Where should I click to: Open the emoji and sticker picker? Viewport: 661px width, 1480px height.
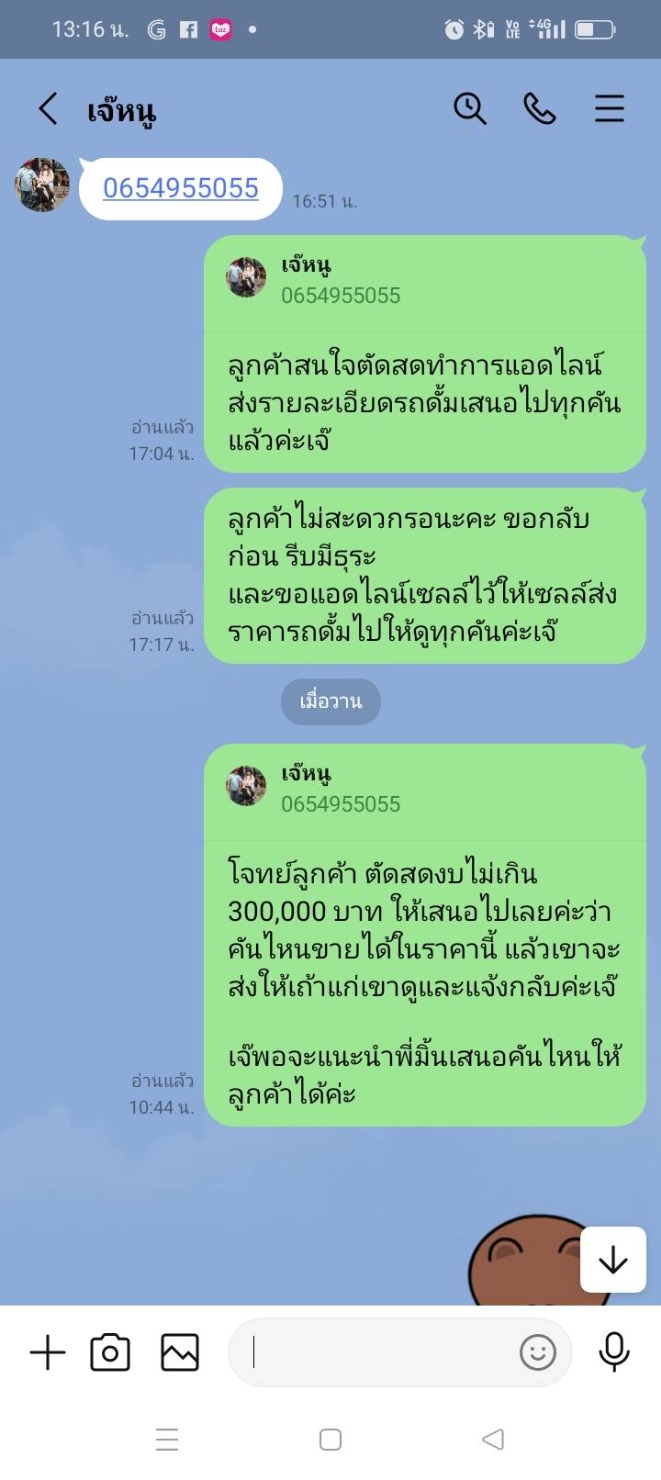(538, 1353)
